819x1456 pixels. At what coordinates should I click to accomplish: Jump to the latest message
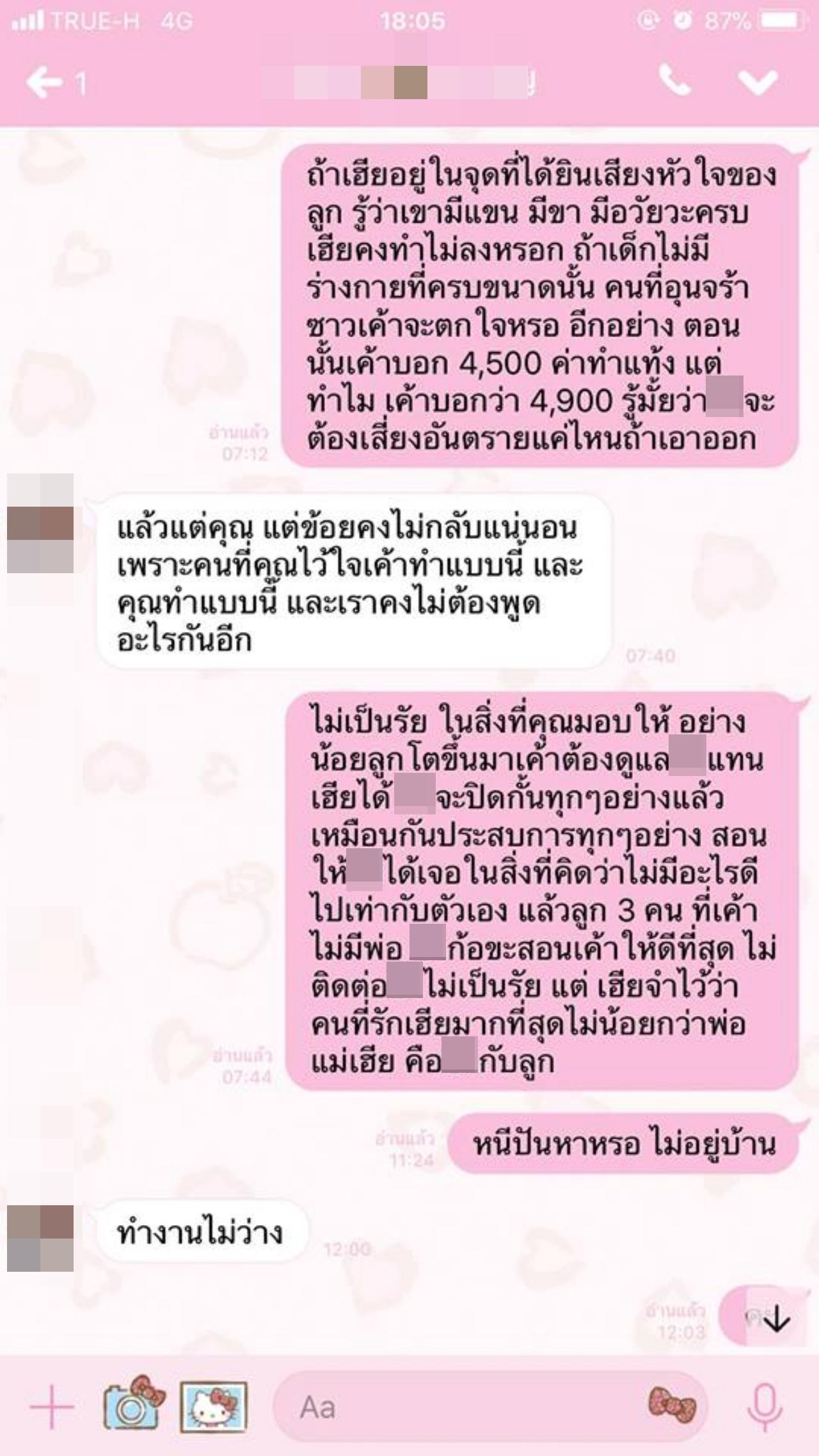[777, 1319]
